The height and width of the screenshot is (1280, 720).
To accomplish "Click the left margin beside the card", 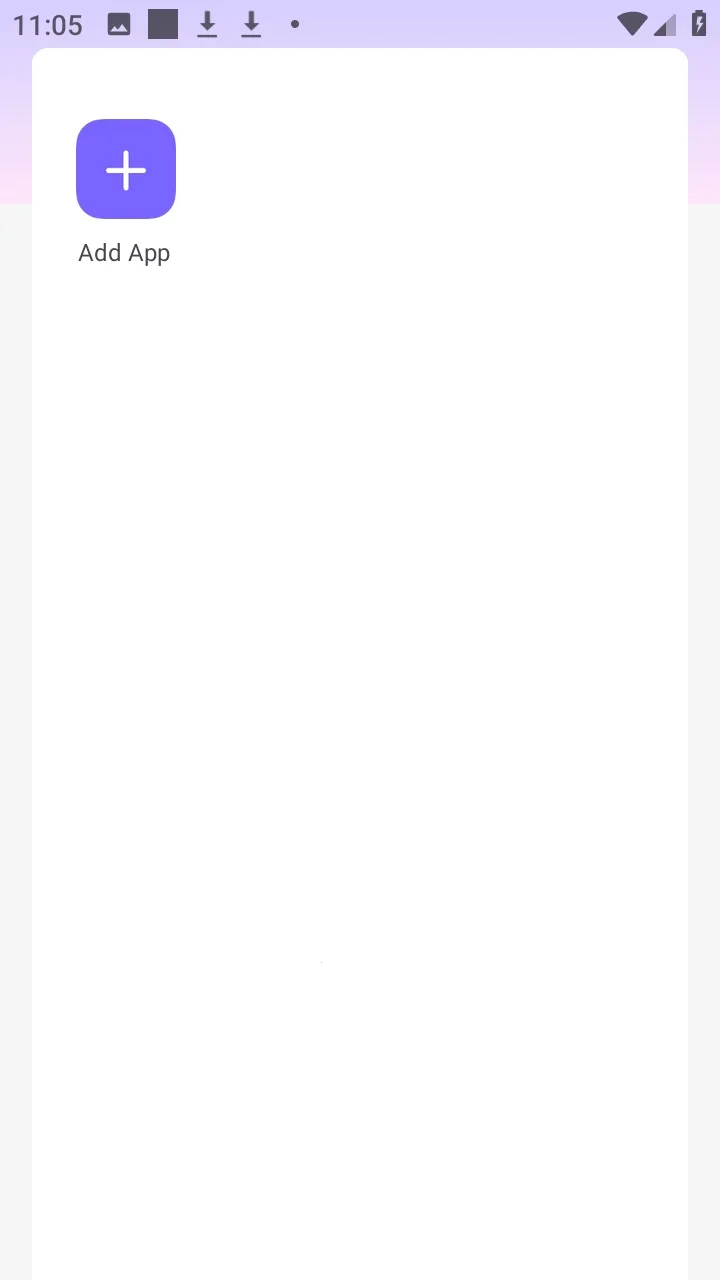I will 15,640.
